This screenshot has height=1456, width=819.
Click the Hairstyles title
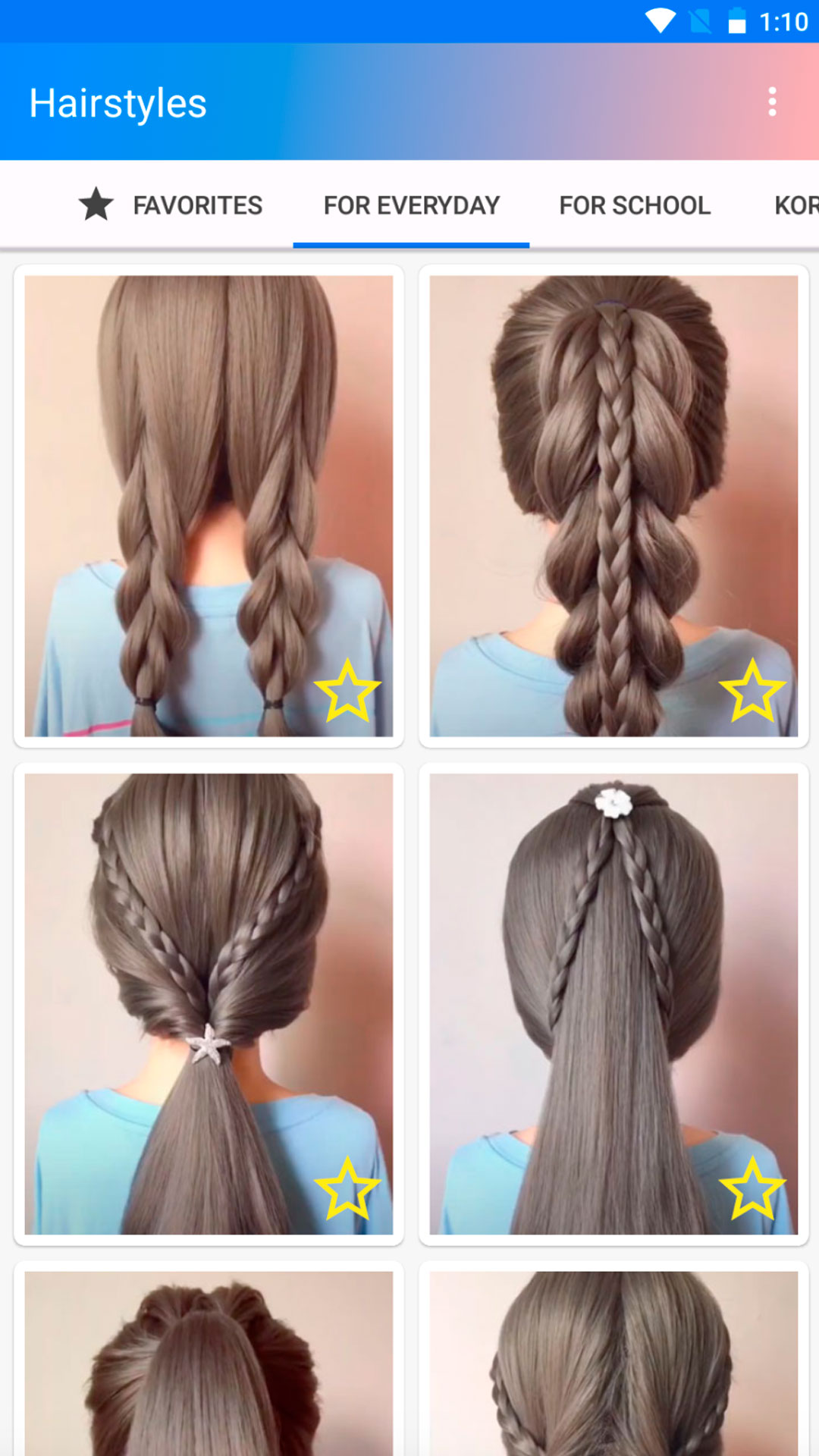(x=118, y=102)
